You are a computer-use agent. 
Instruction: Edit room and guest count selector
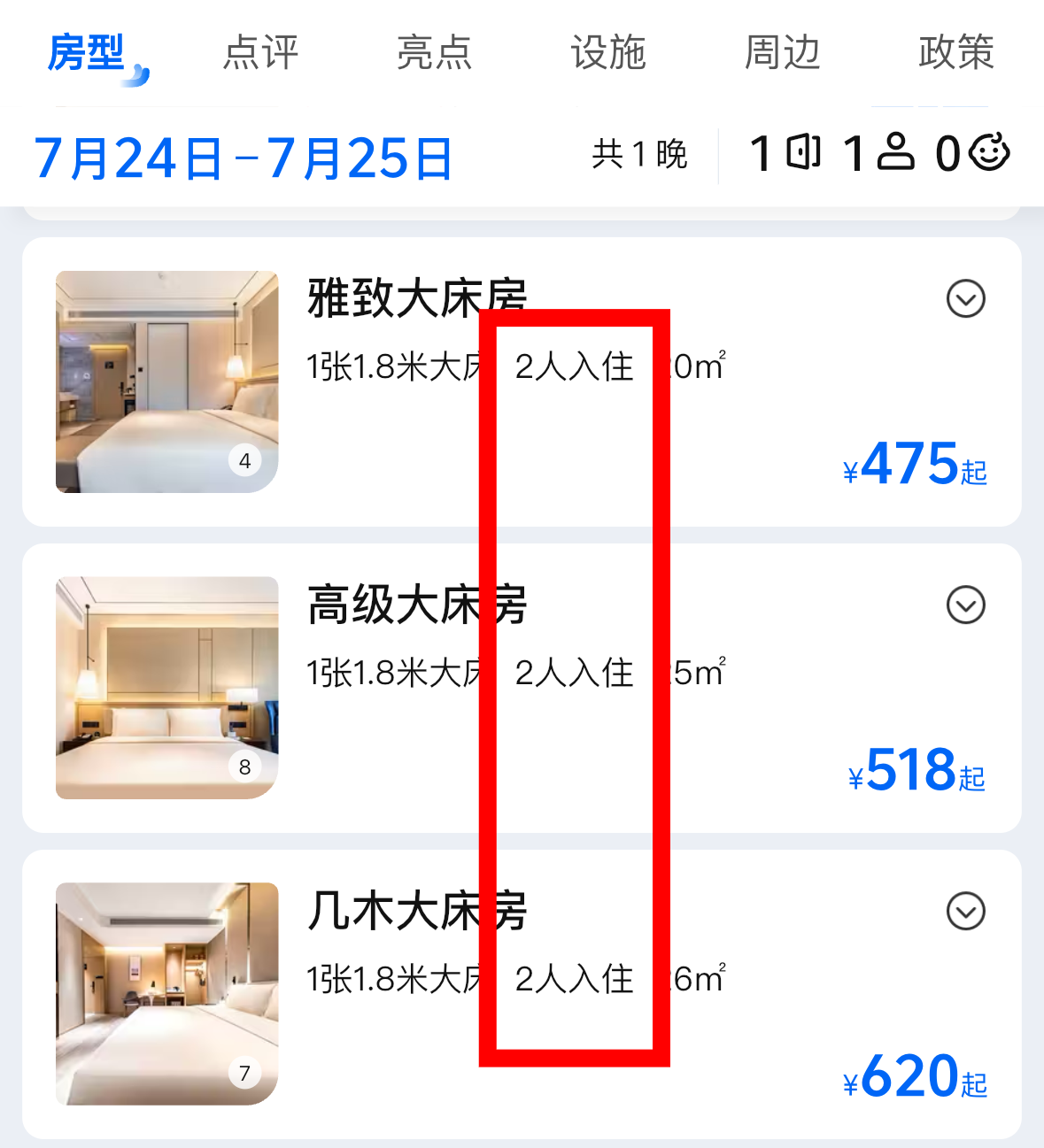pos(878,153)
